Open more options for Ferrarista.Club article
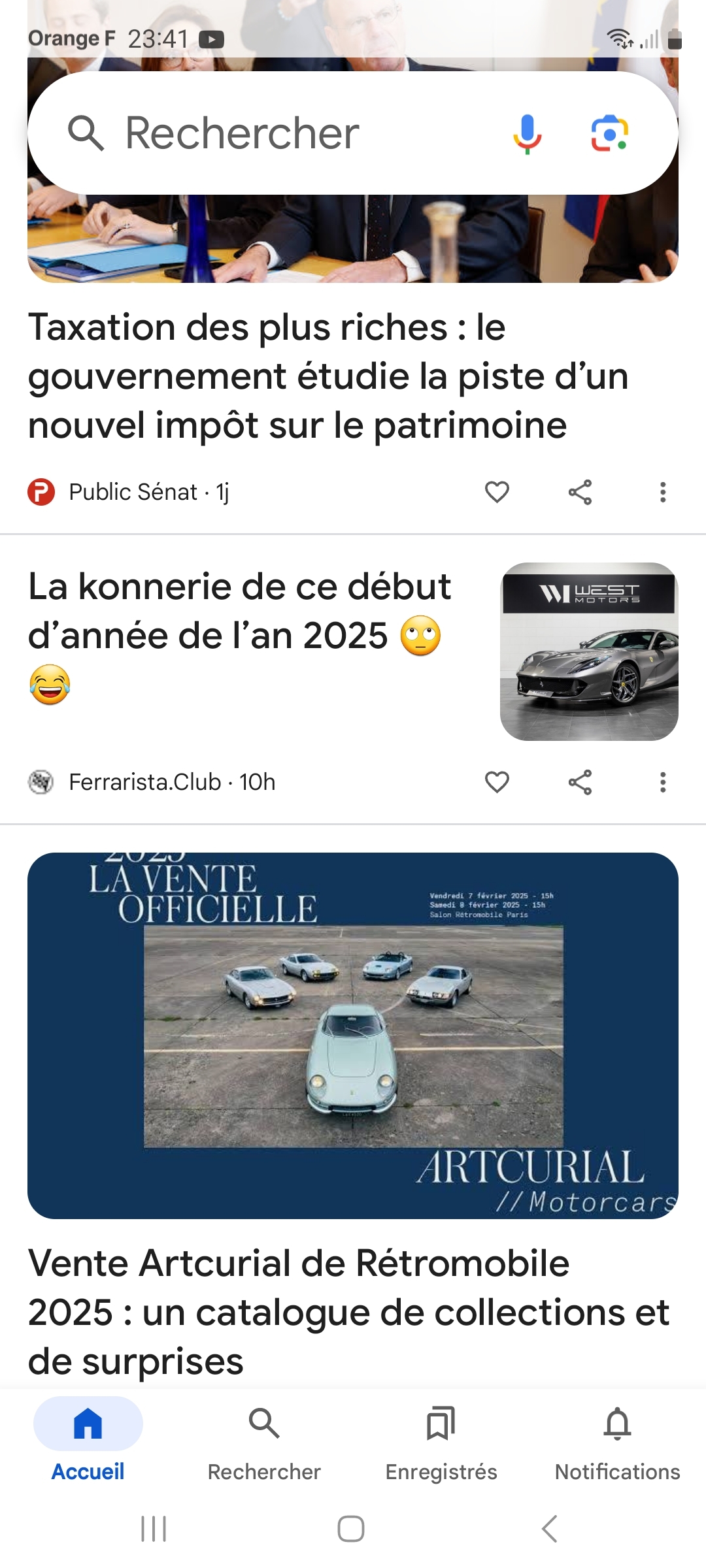Image resolution: width=706 pixels, height=1568 pixels. (x=663, y=782)
